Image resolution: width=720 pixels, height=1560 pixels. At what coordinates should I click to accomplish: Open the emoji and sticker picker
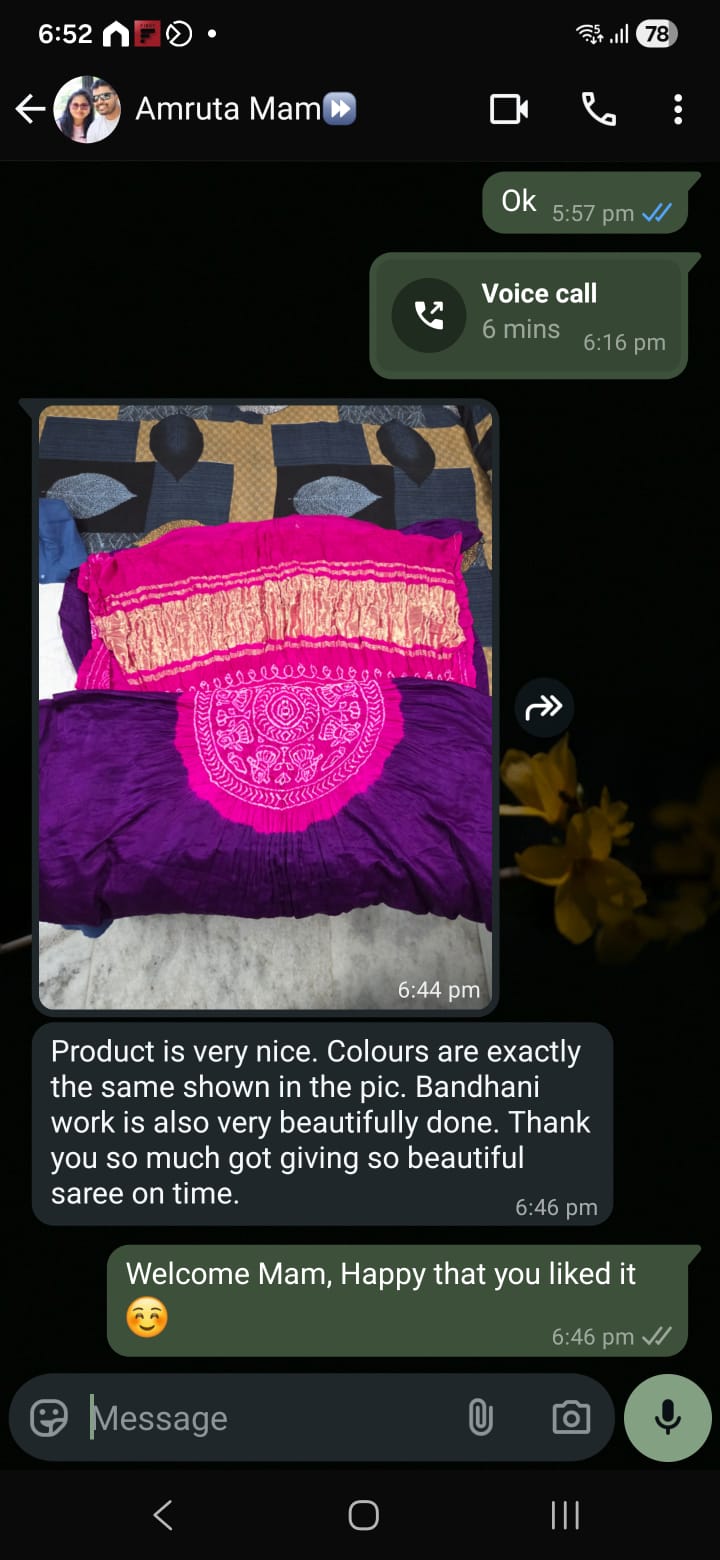click(49, 1417)
